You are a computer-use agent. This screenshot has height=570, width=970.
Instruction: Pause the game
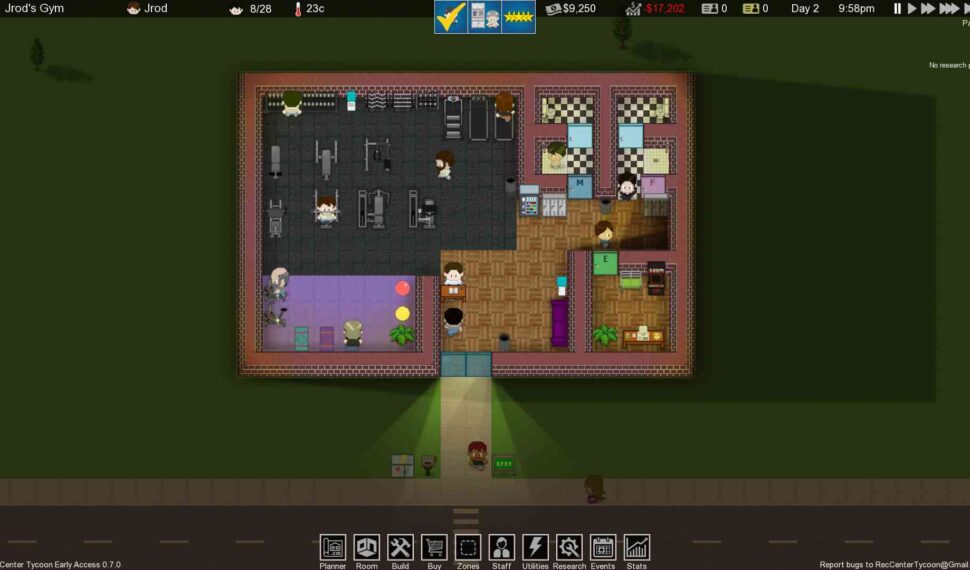pyautogui.click(x=897, y=9)
